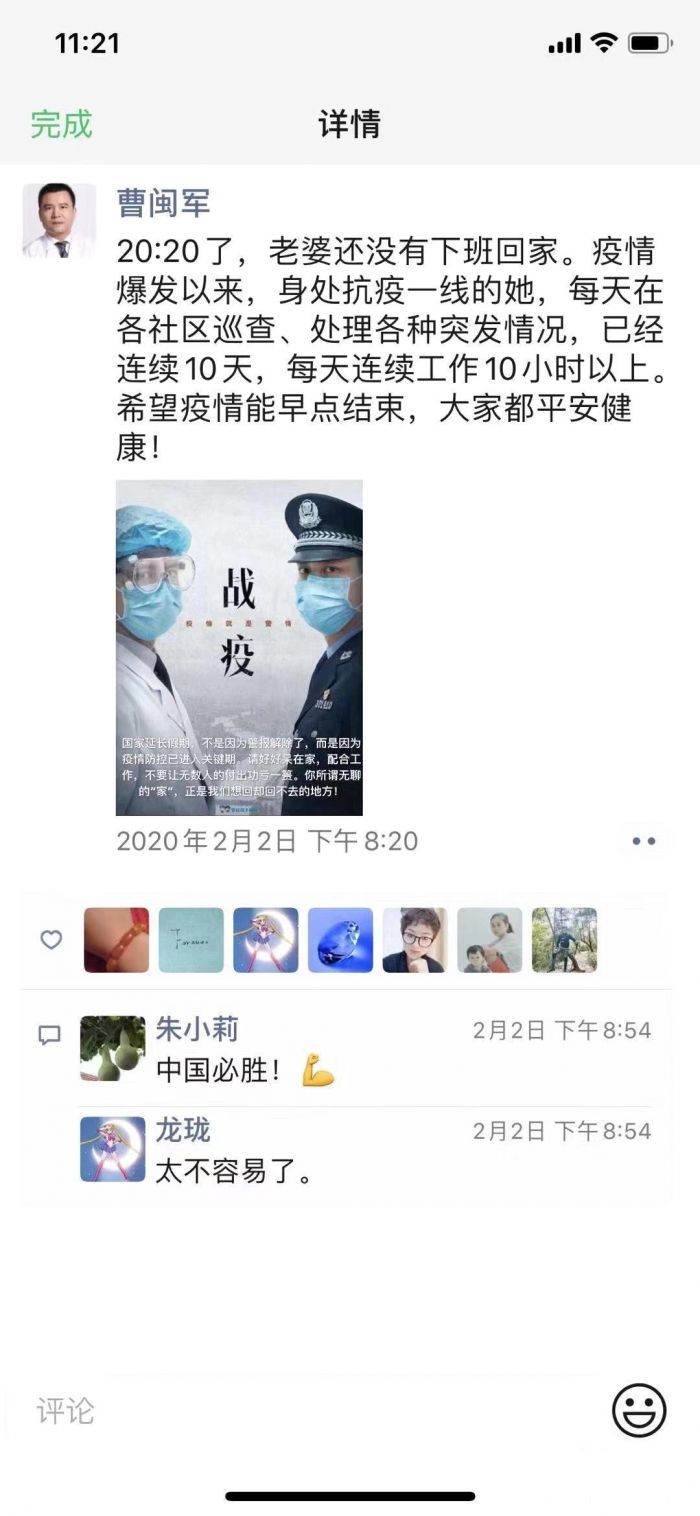Screen dimensions: 700x1516
Task: Open the emoji picker
Action: coord(639,1411)
